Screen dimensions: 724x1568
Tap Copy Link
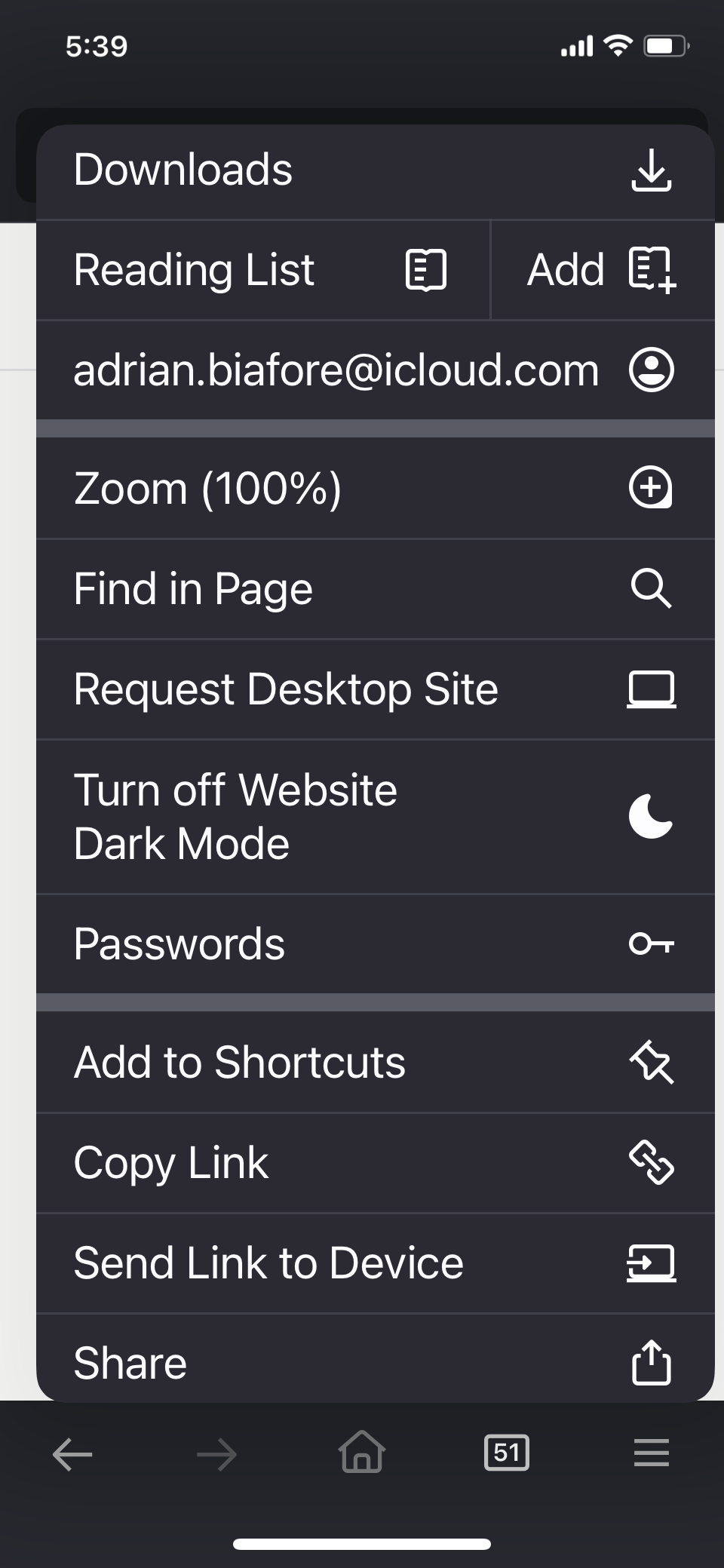pos(375,1163)
